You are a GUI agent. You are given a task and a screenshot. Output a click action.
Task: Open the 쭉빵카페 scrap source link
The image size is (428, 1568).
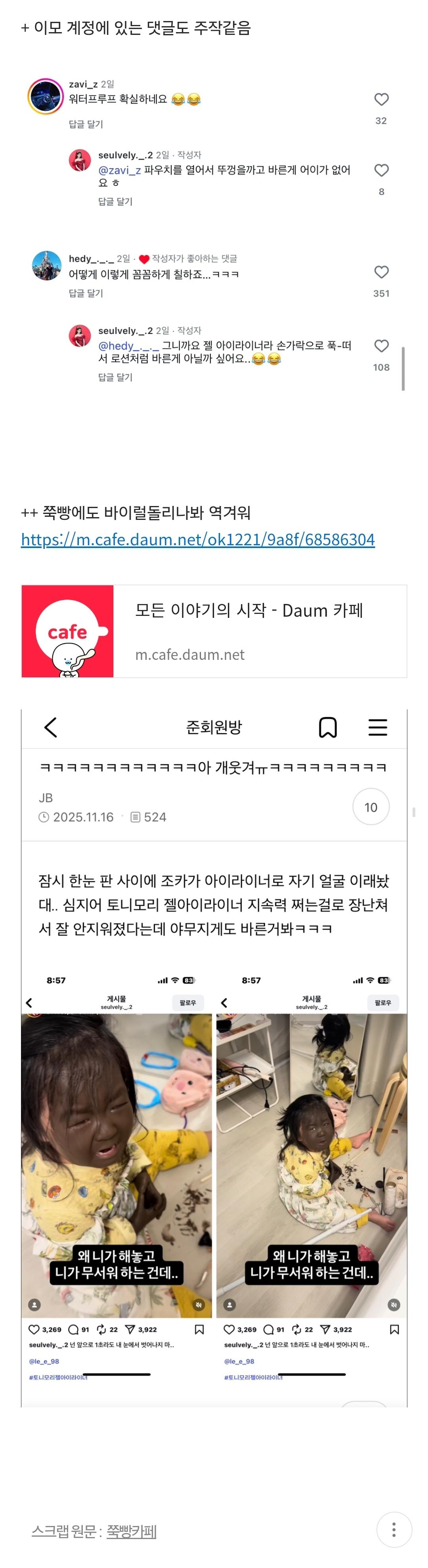(131, 1530)
